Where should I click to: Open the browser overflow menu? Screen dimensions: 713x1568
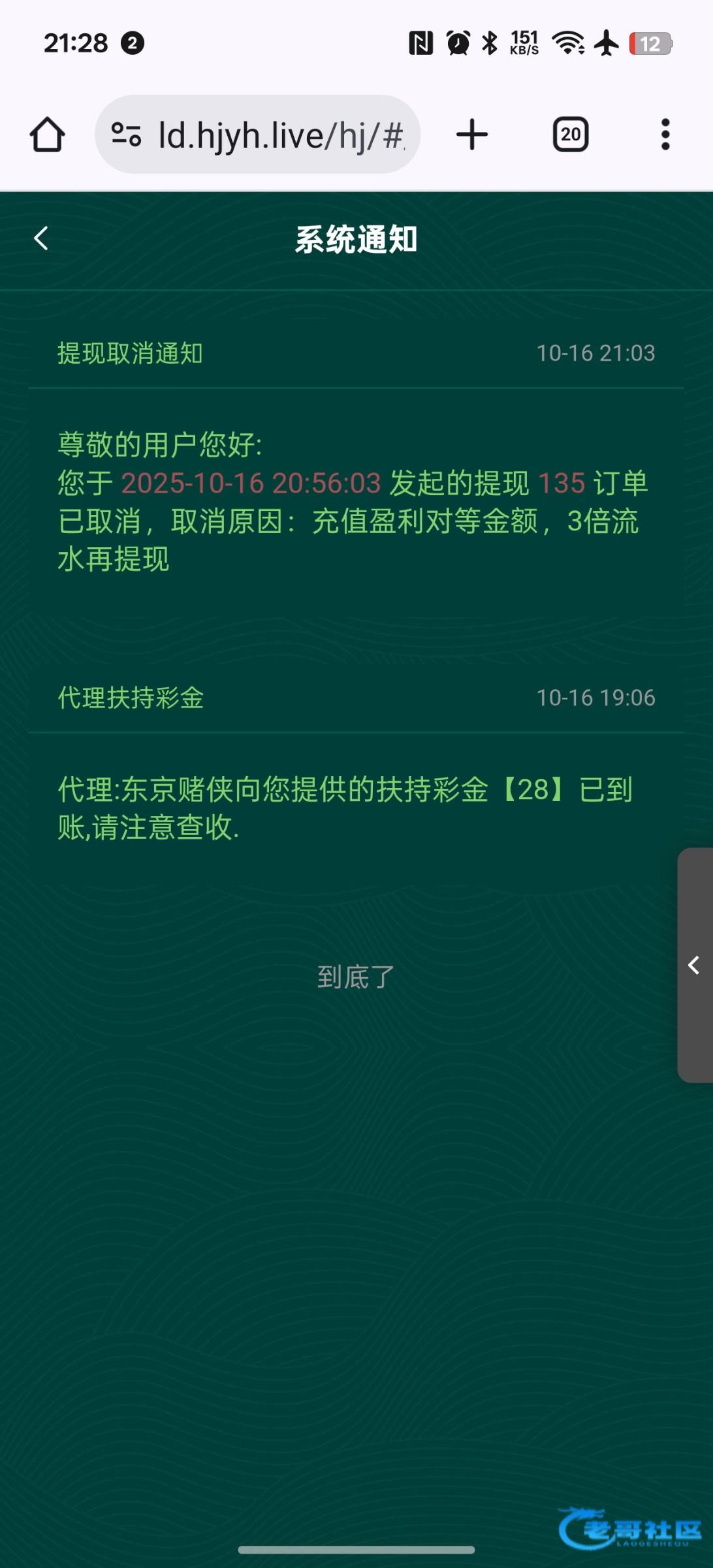[665, 135]
